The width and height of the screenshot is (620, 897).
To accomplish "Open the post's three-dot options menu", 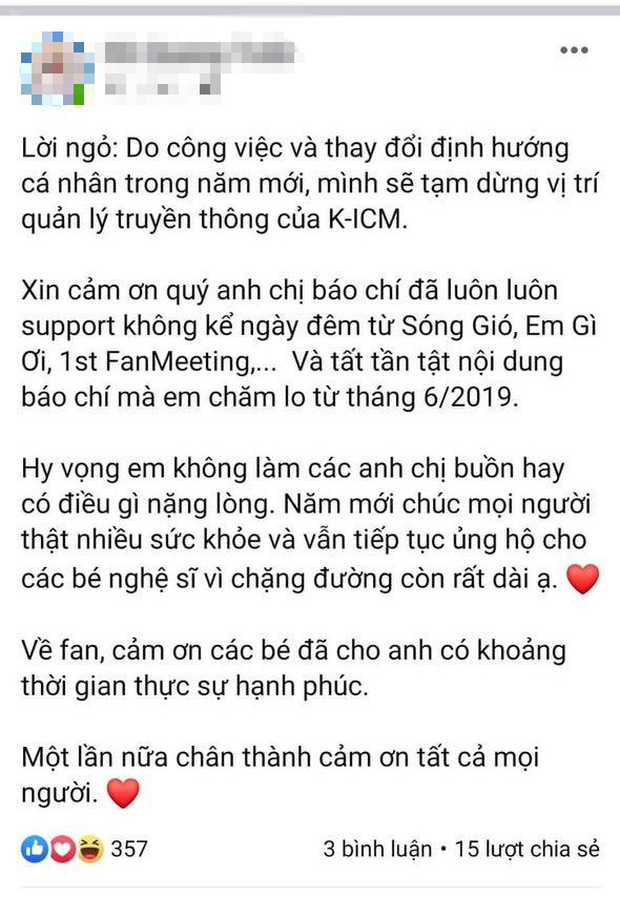I will [x=573, y=50].
